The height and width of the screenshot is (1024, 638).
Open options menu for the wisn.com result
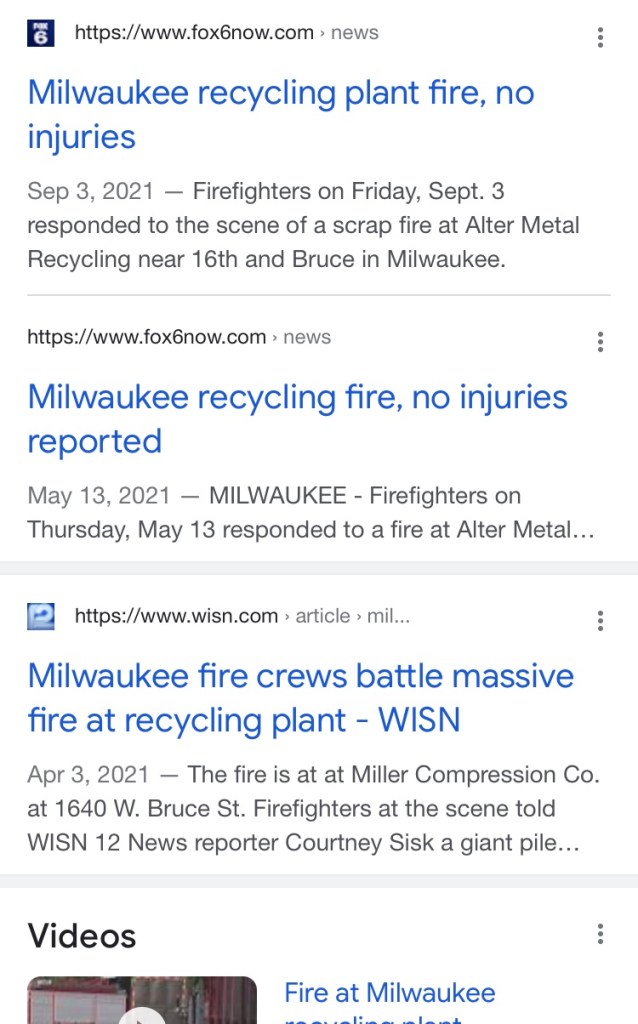pyautogui.click(x=600, y=621)
